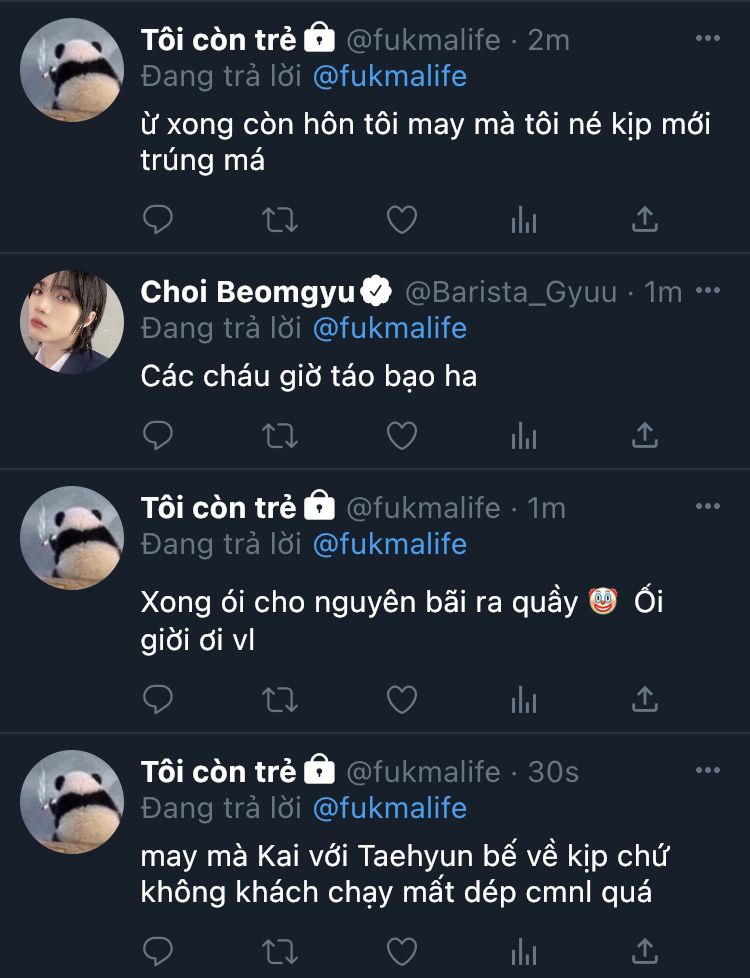Like Choi Beomgyu's reply 'Các cháu giờ táo bạo ha'
The width and height of the screenshot is (750, 978).
[402, 435]
